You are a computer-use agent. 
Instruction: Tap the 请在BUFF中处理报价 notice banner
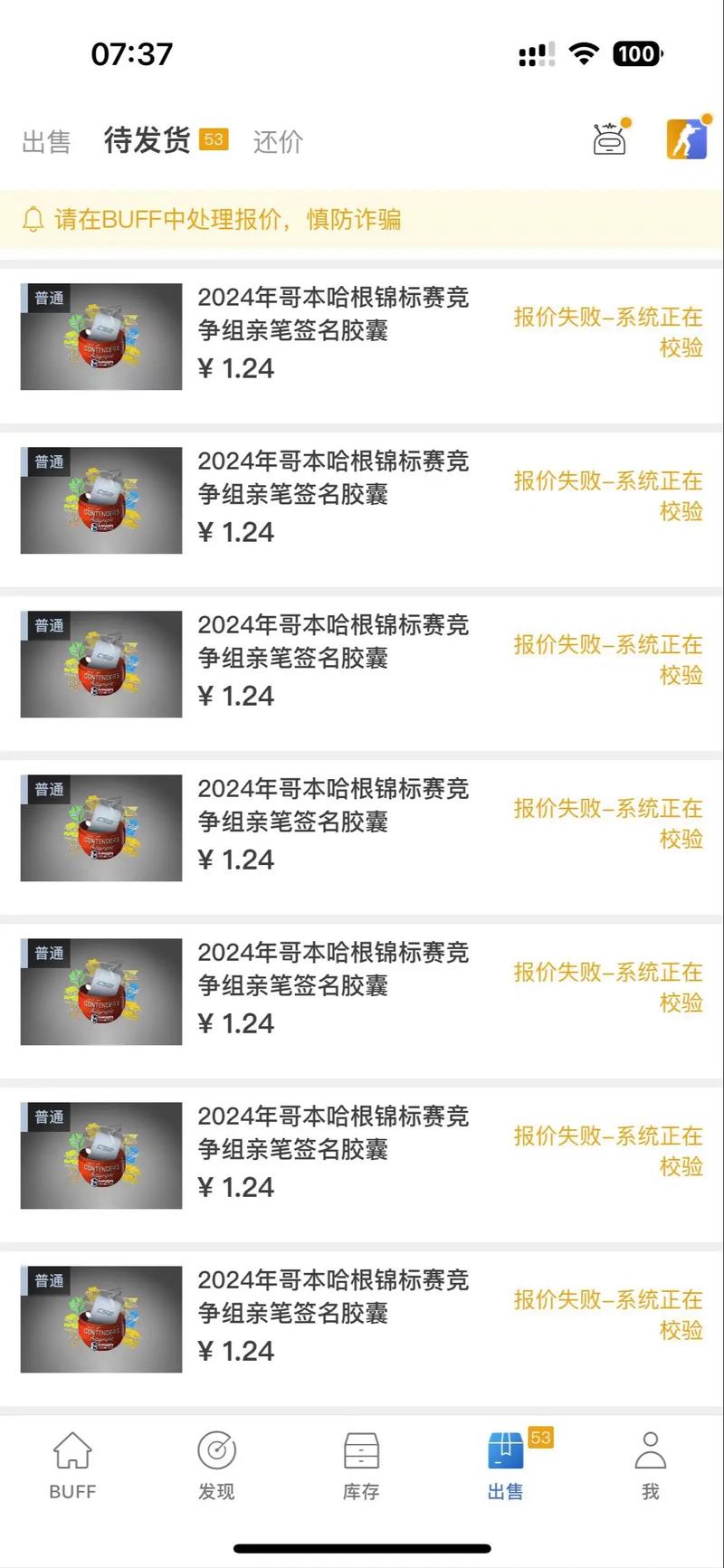362,219
